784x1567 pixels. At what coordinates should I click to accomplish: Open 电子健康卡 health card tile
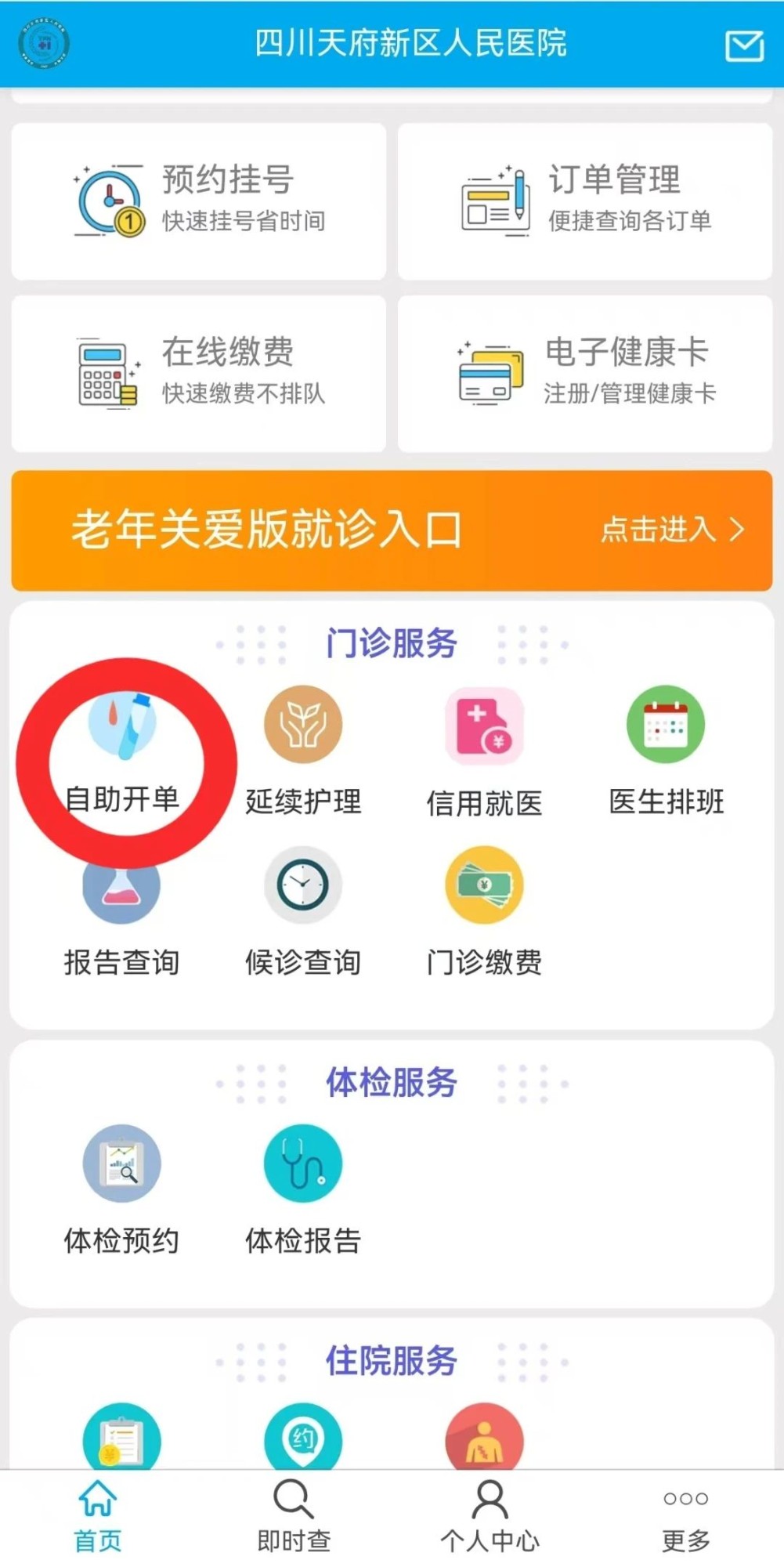pyautogui.click(x=584, y=373)
